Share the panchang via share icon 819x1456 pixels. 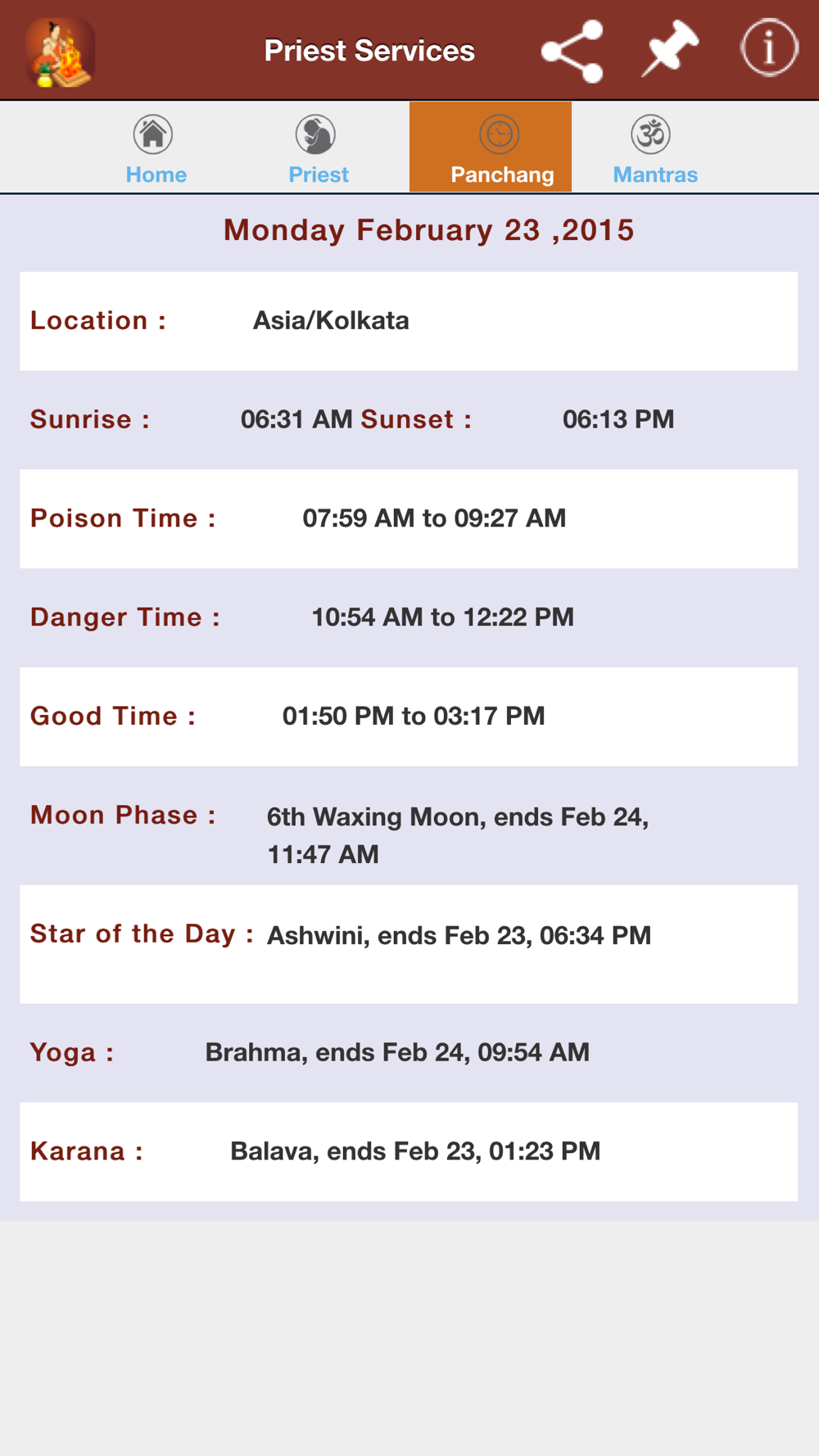[x=572, y=51]
